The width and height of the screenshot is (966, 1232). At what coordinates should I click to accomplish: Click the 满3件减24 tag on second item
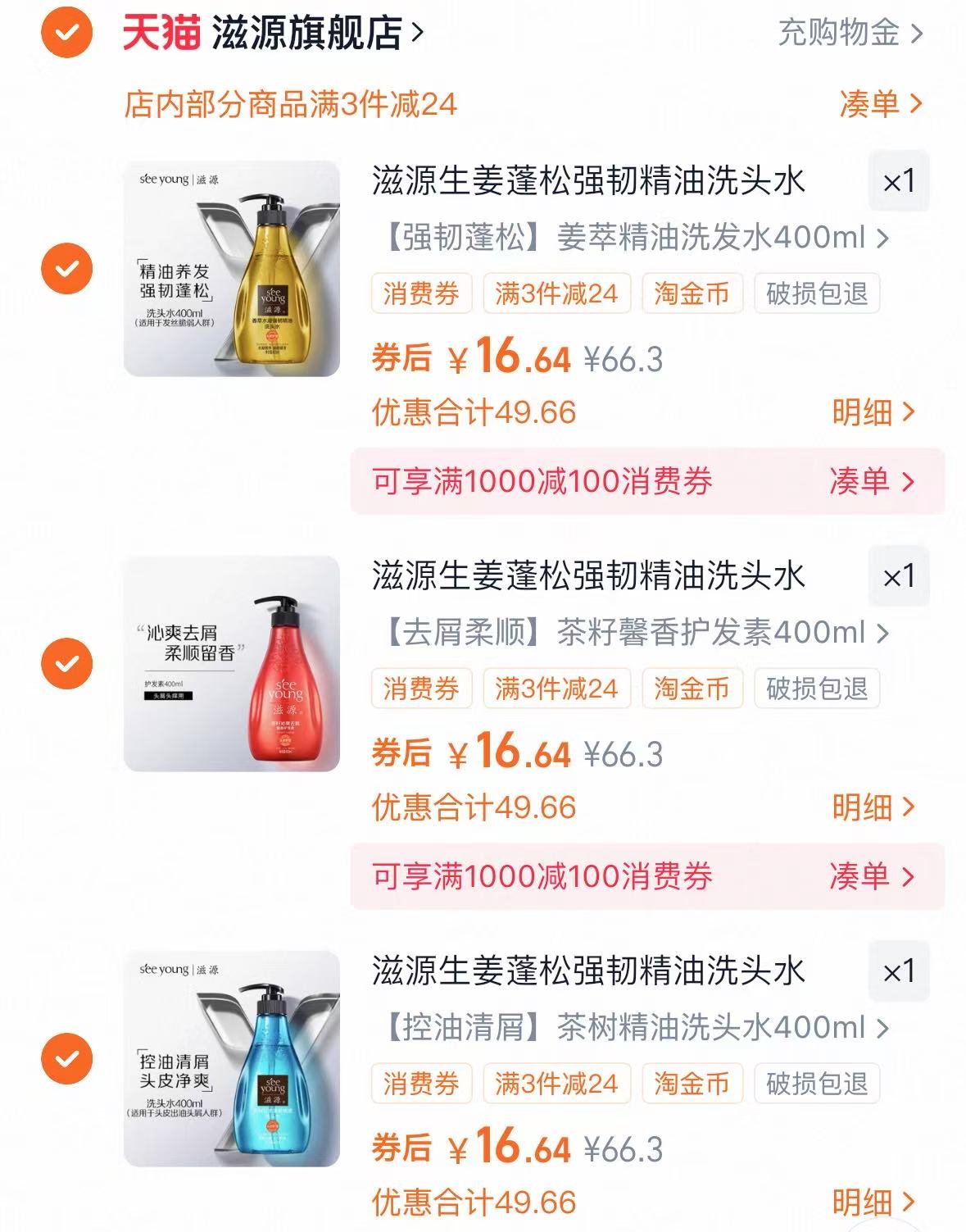[556, 689]
